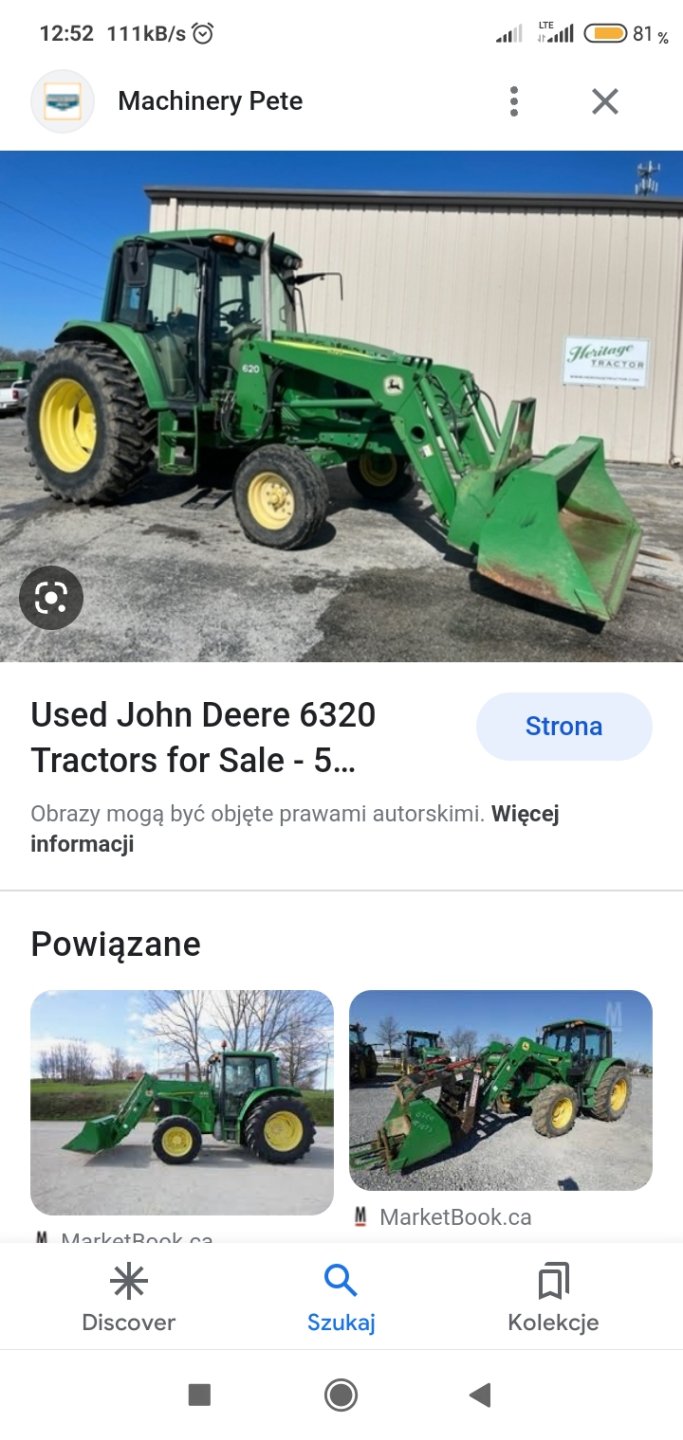
Task: Open the related tractor image with bare trees
Action: [182, 1102]
